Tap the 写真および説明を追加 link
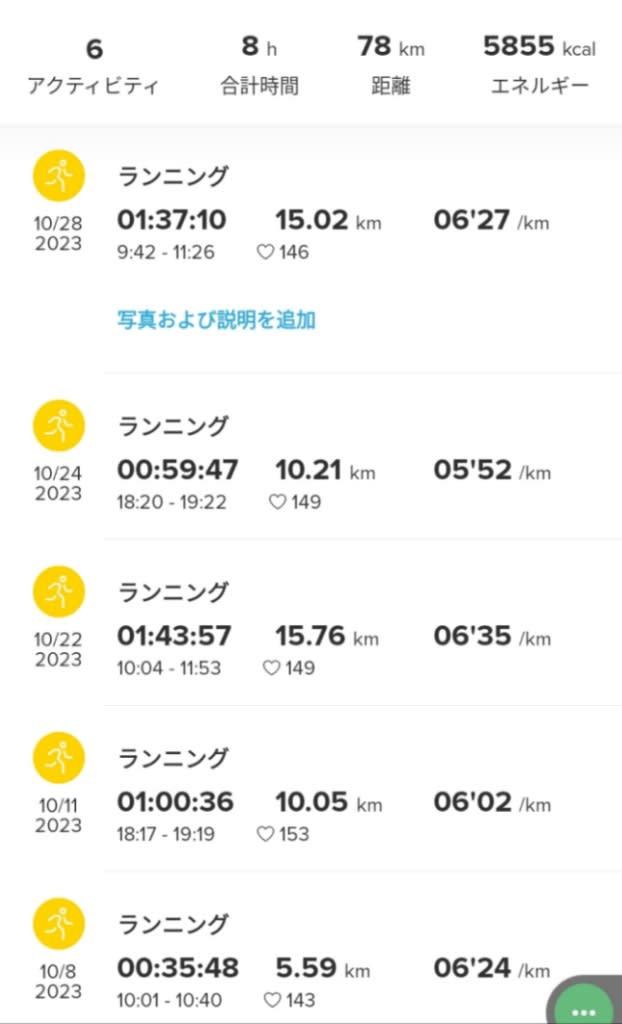 pos(216,320)
